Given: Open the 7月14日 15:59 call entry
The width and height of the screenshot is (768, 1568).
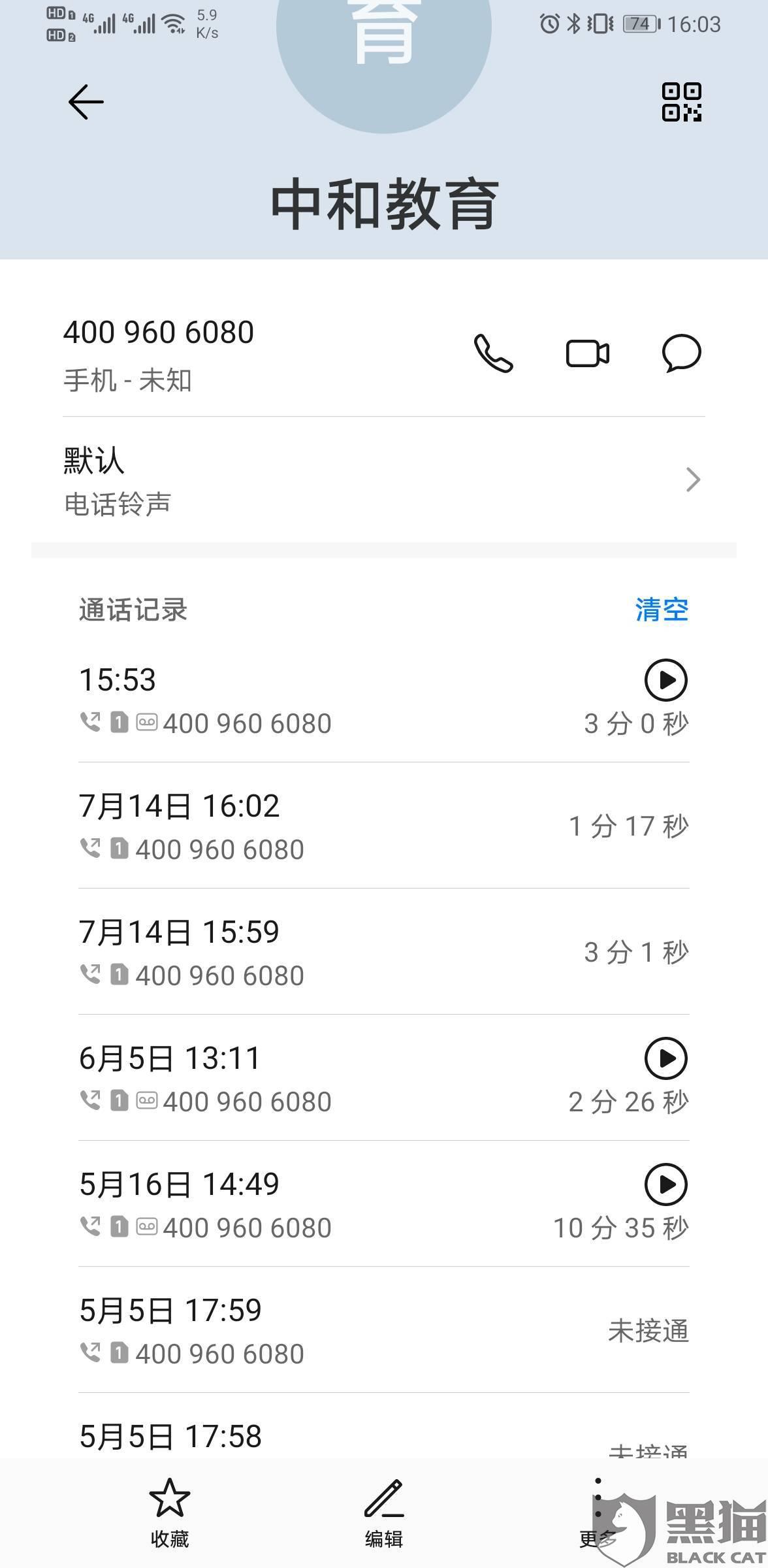Looking at the screenshot, I should pos(384,952).
